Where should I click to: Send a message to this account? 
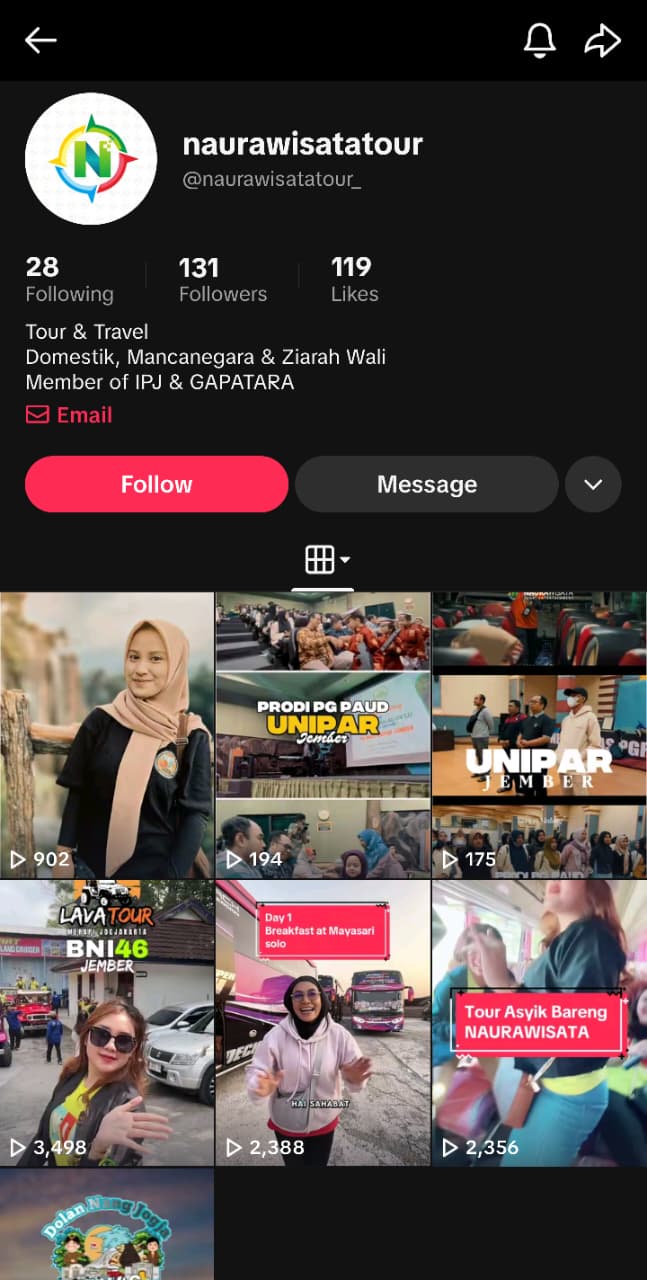pyautogui.click(x=426, y=484)
